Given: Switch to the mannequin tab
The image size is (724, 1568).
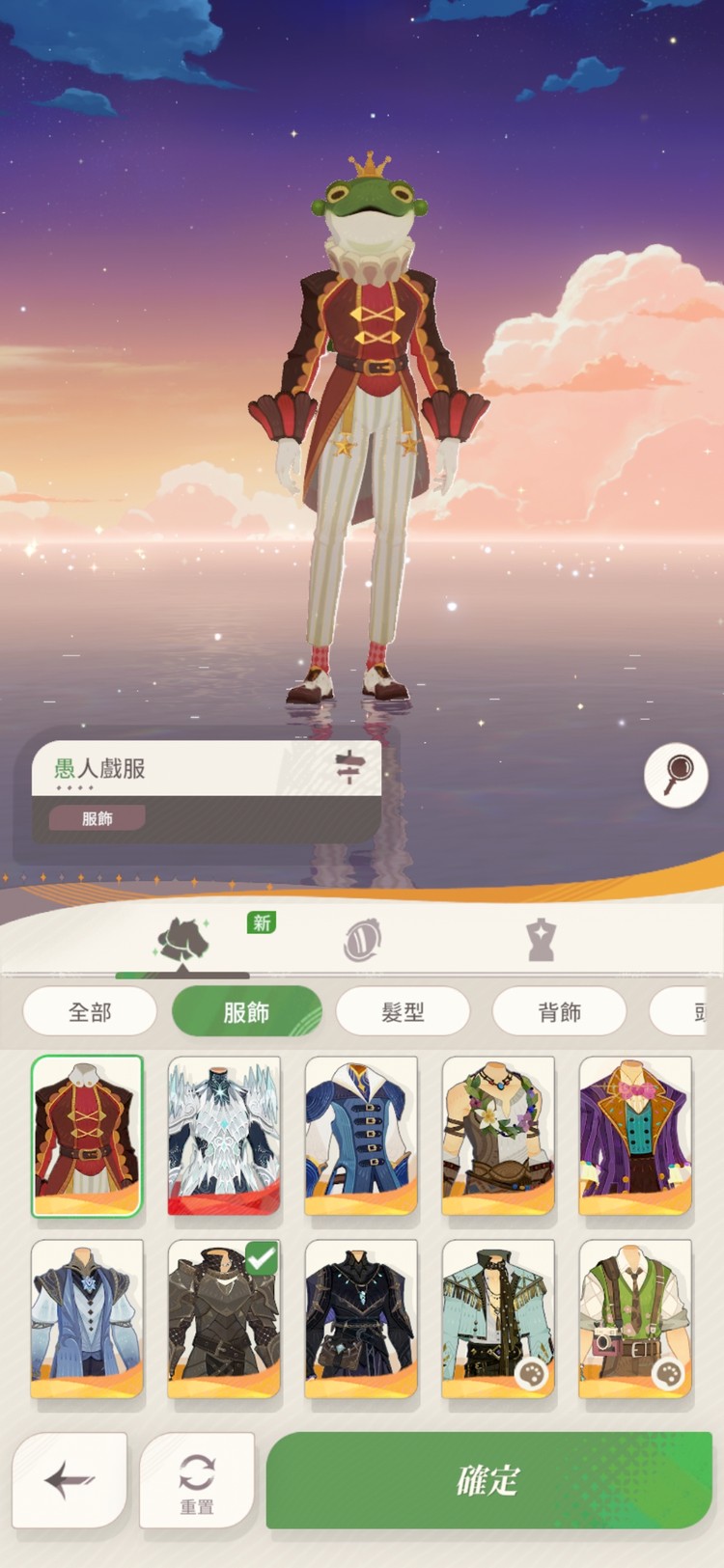Looking at the screenshot, I should pyautogui.click(x=541, y=941).
